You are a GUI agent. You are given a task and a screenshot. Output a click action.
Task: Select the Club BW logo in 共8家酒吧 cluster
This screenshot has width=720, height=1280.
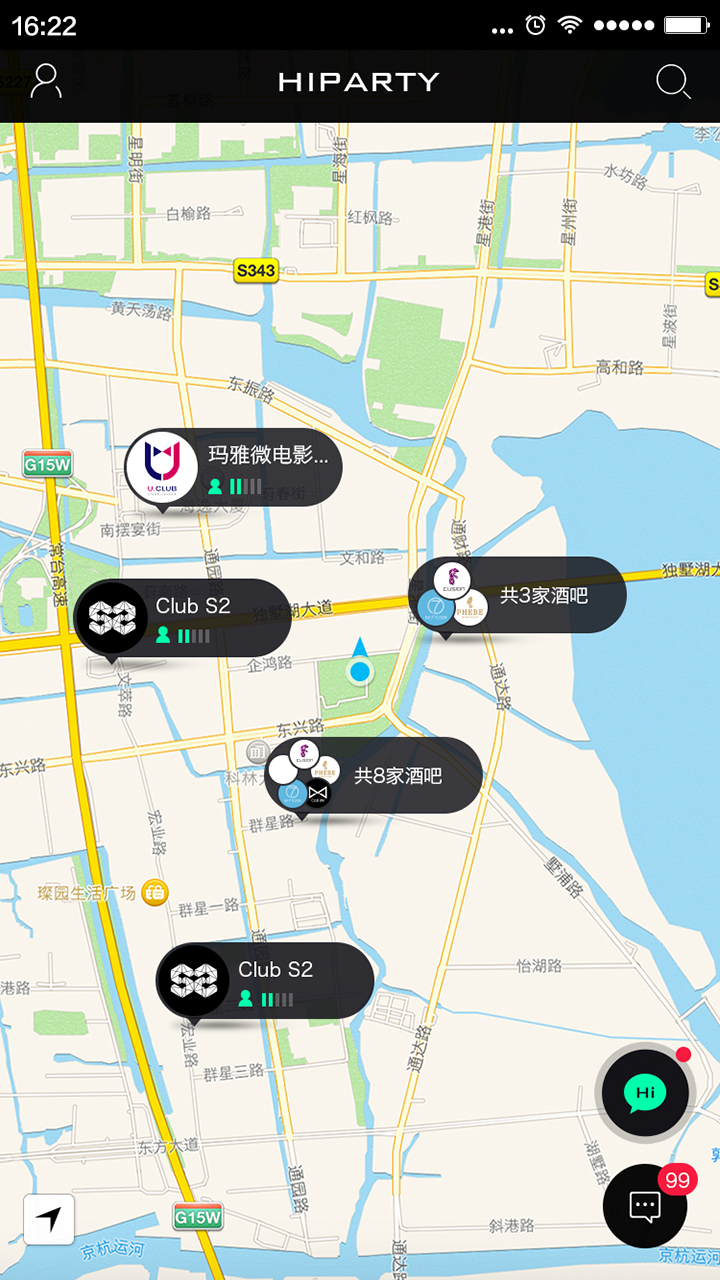318,792
